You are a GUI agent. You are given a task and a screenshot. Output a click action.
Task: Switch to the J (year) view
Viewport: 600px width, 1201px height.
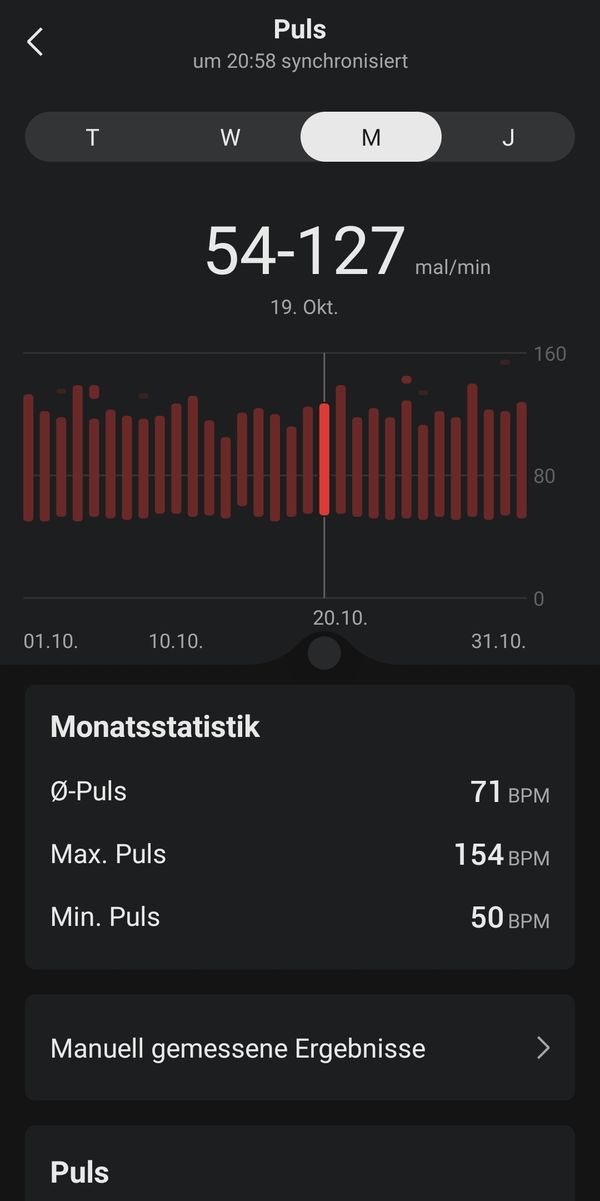coord(508,137)
